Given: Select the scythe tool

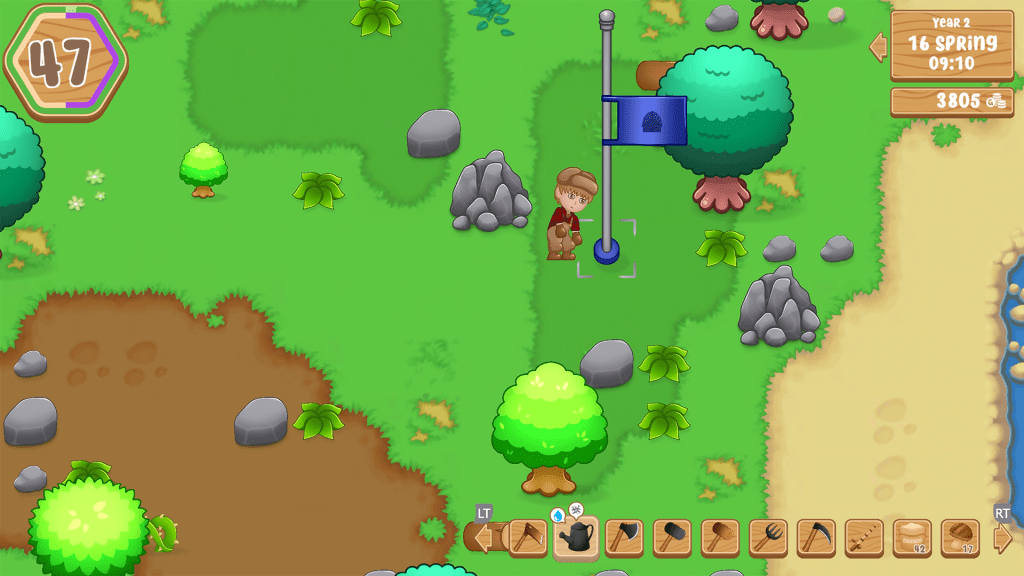Looking at the screenshot, I should click(816, 538).
